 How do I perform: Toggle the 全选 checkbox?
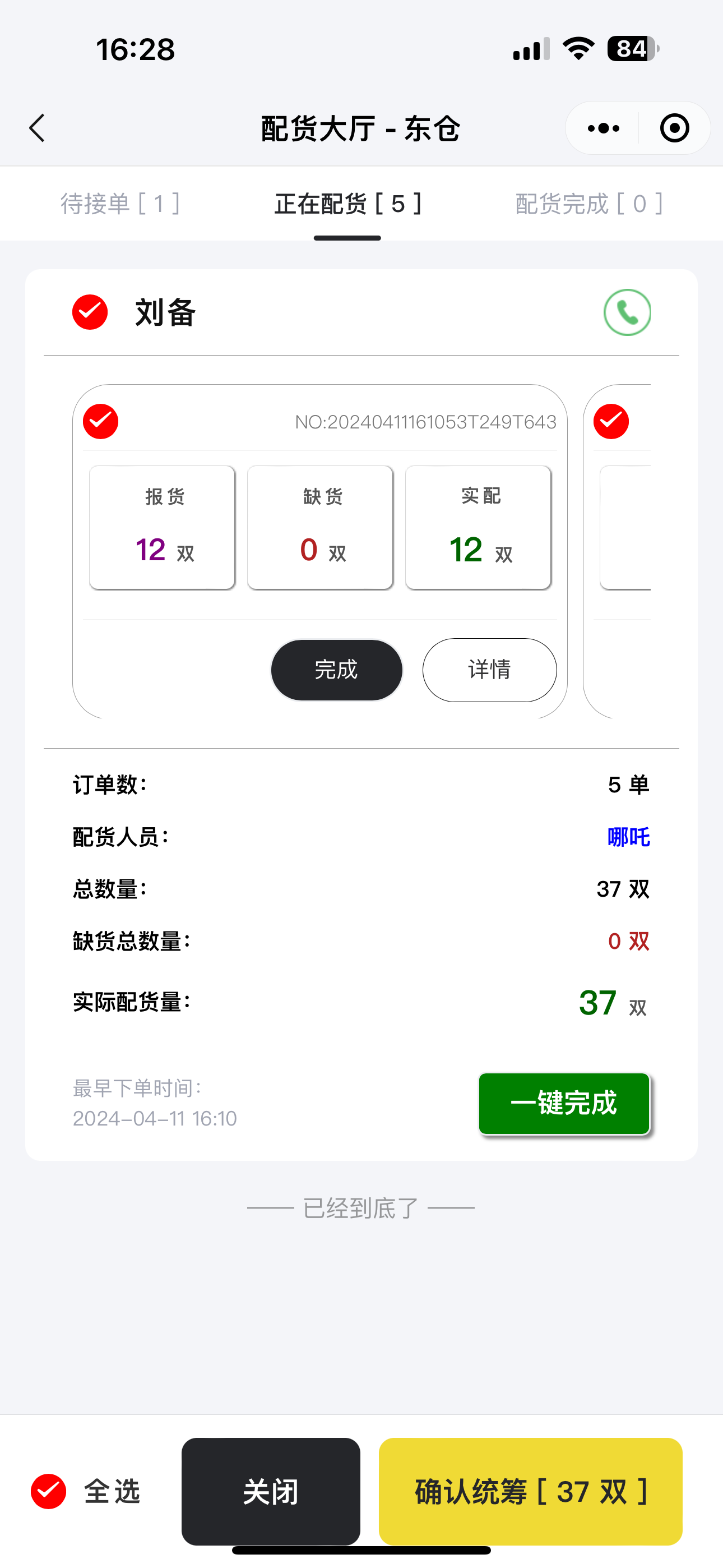click(49, 1491)
